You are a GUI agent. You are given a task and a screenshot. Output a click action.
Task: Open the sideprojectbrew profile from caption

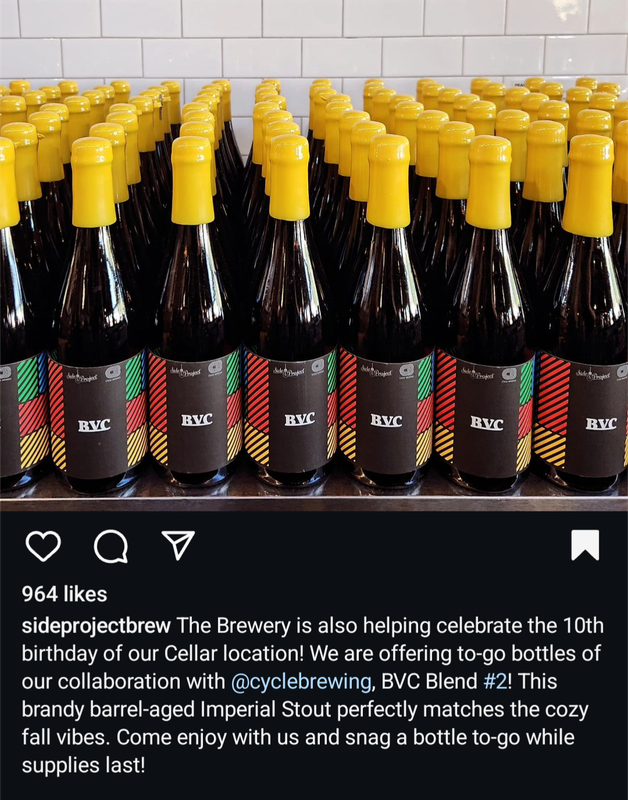pyautogui.click(x=96, y=627)
